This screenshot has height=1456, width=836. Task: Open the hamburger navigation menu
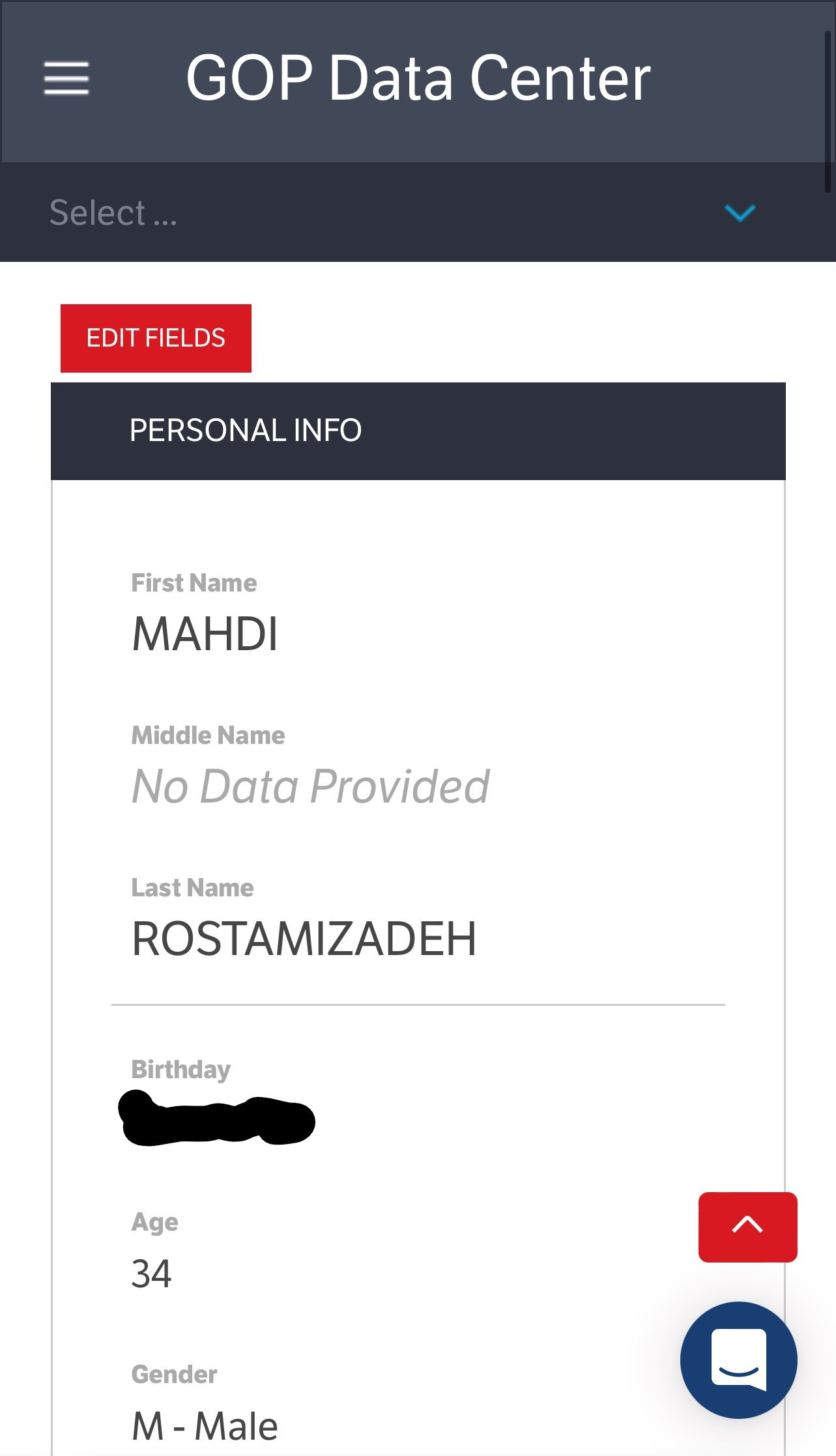point(66,78)
